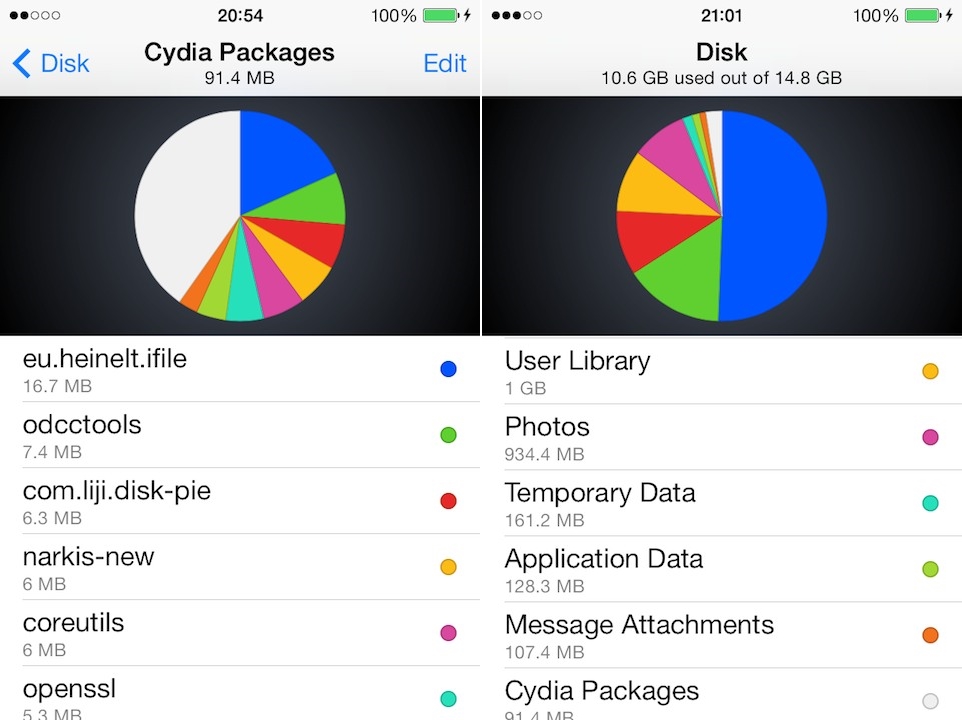Image resolution: width=962 pixels, height=720 pixels.
Task: Tap Edit on Cydia Packages
Action: [x=445, y=63]
